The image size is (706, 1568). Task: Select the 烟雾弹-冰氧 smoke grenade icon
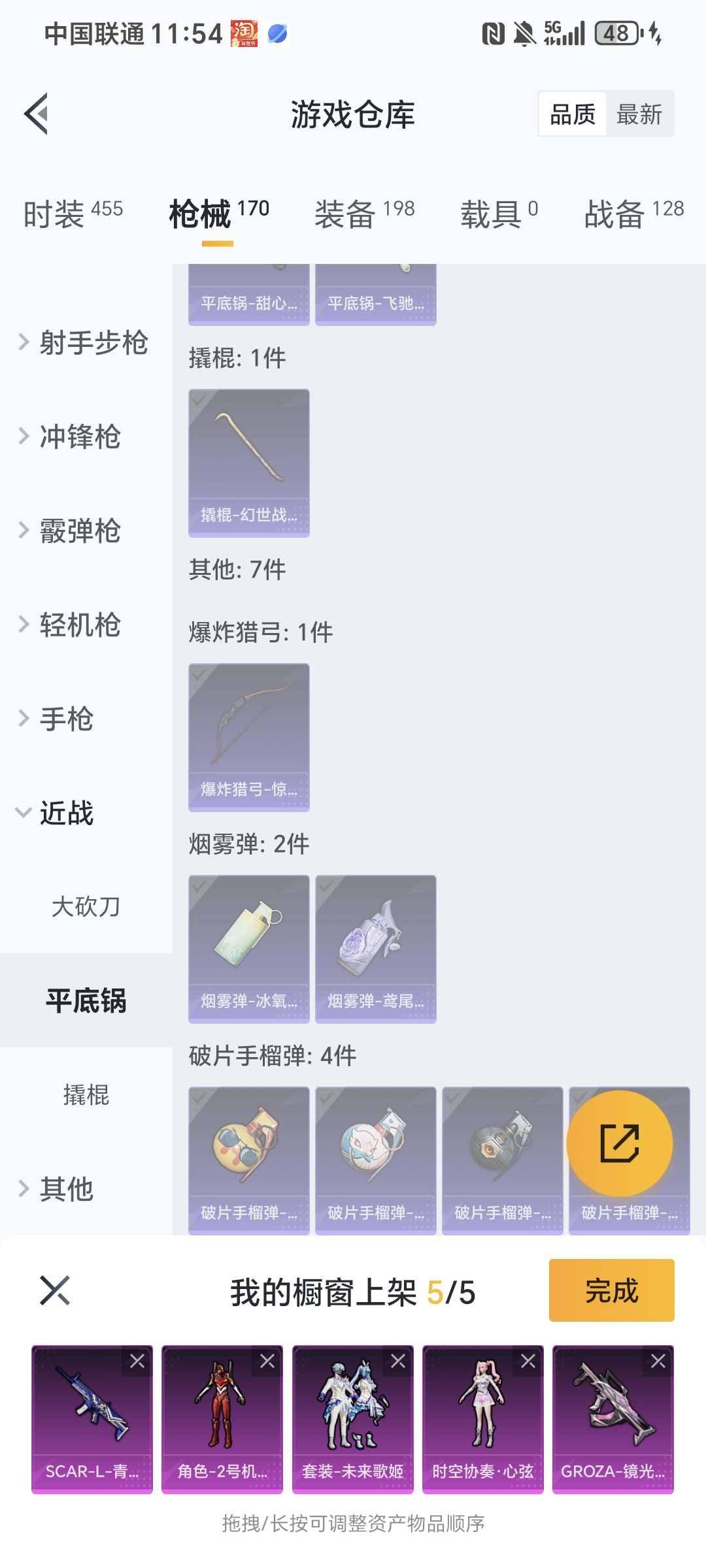(x=247, y=947)
